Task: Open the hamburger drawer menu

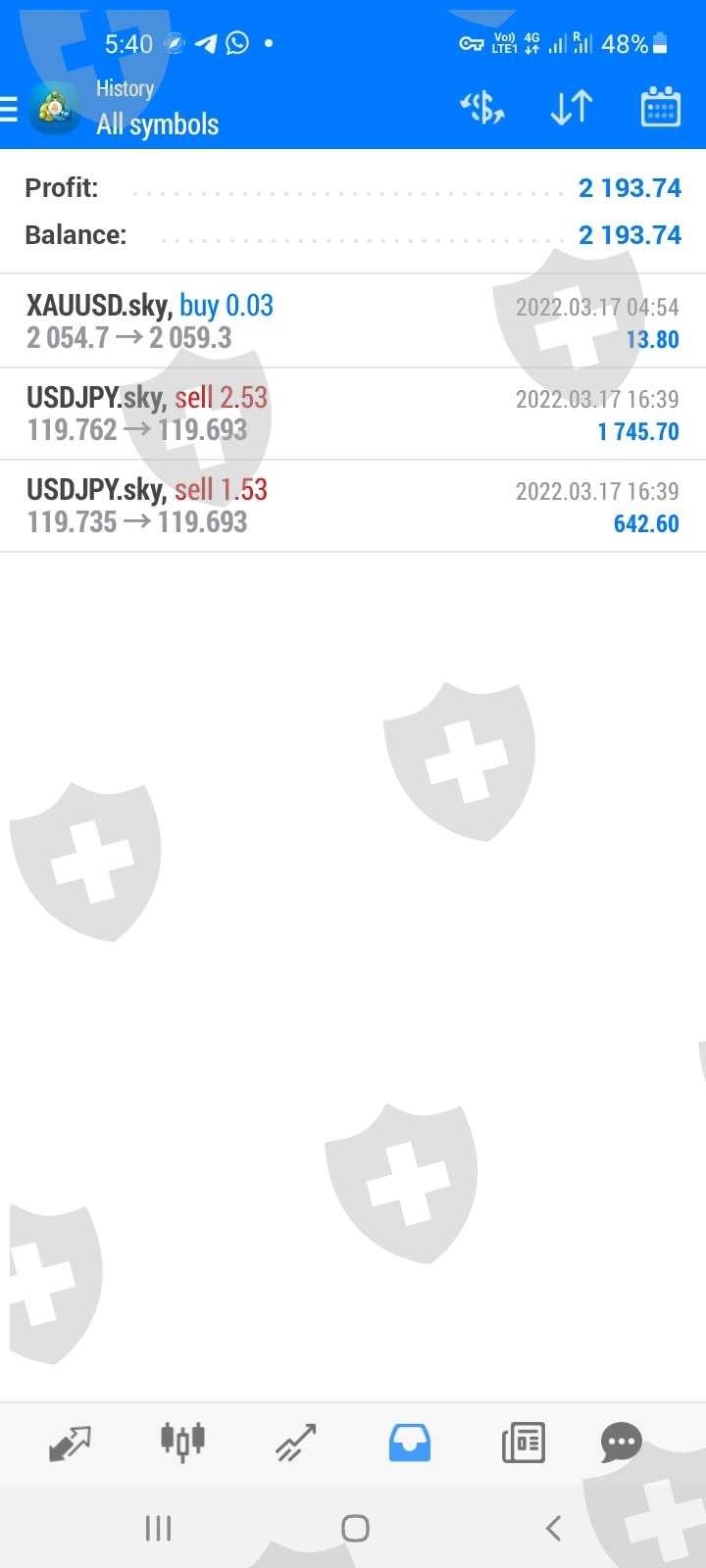Action: (x=10, y=108)
